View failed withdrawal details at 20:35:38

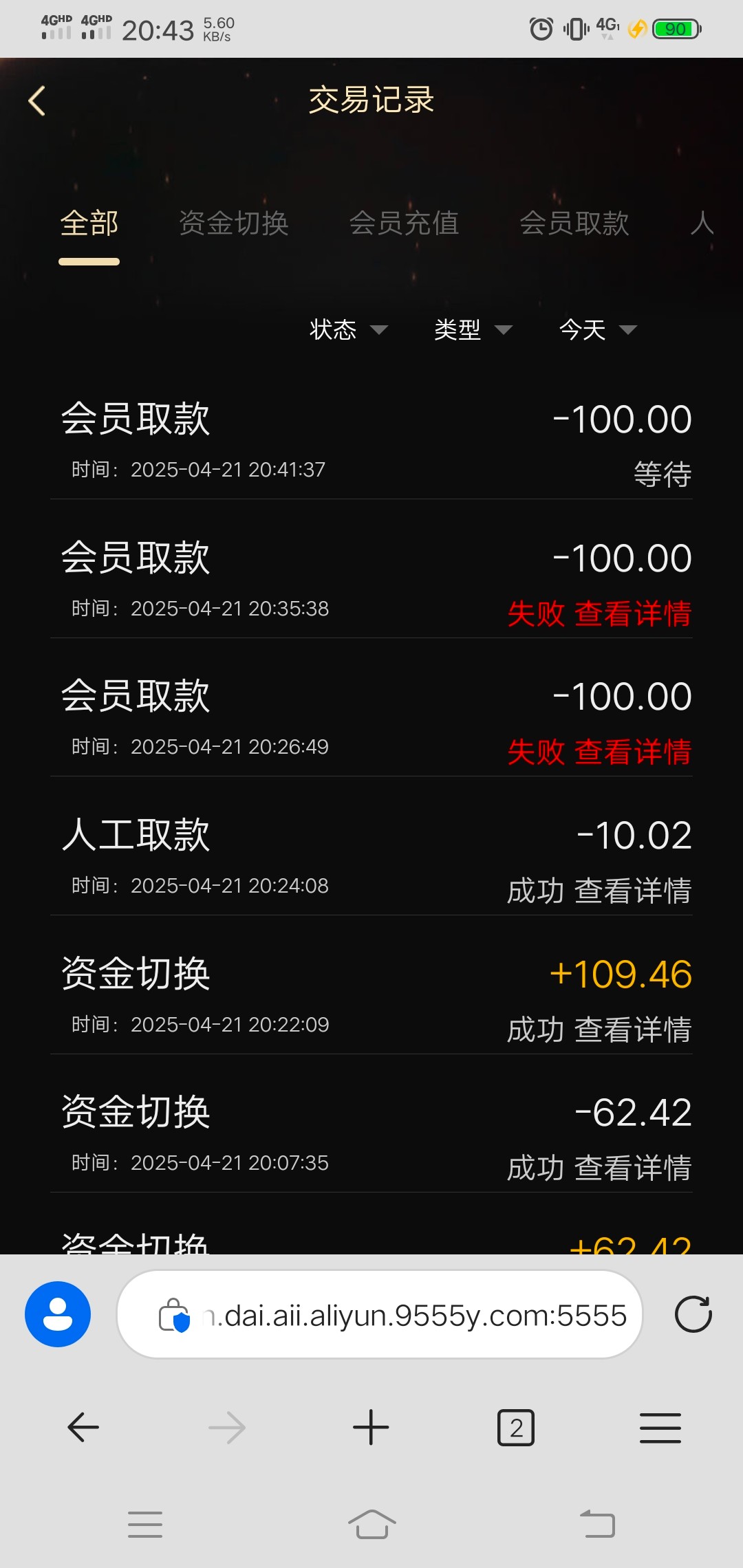point(632,613)
